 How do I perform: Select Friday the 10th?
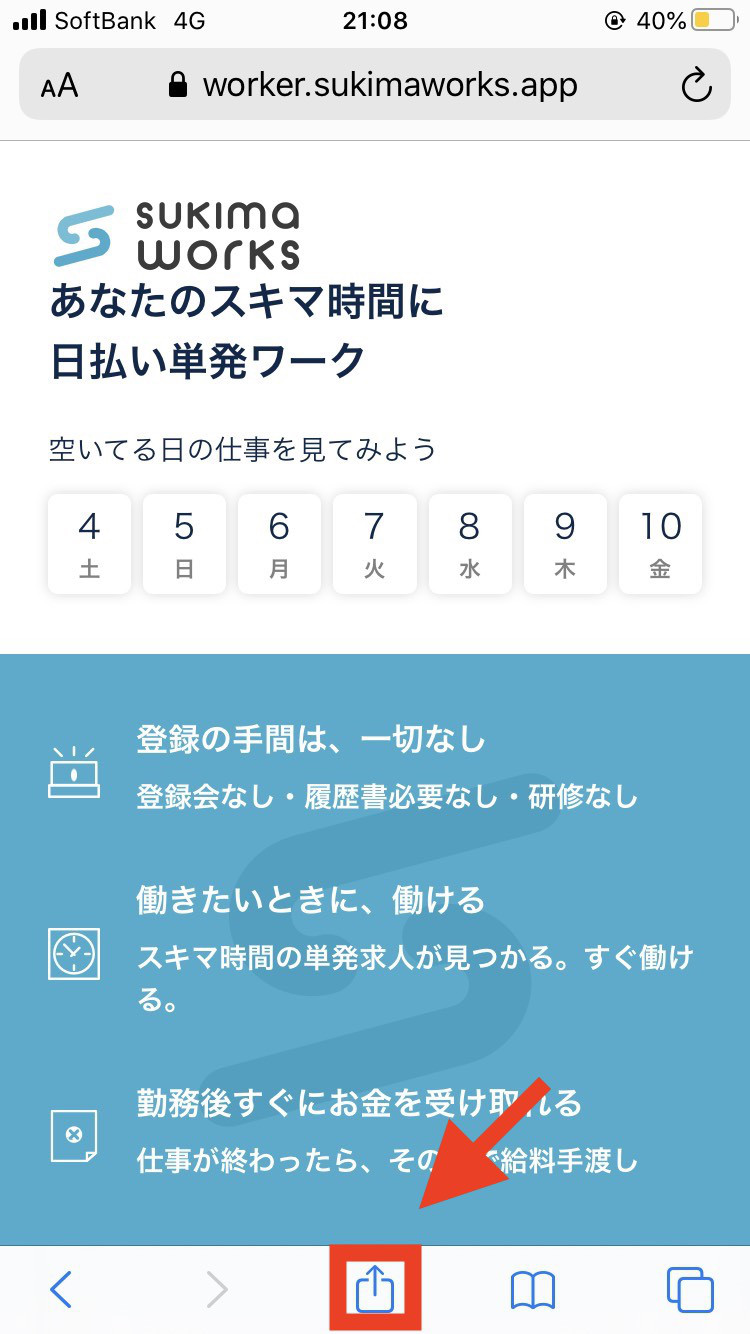(x=660, y=544)
